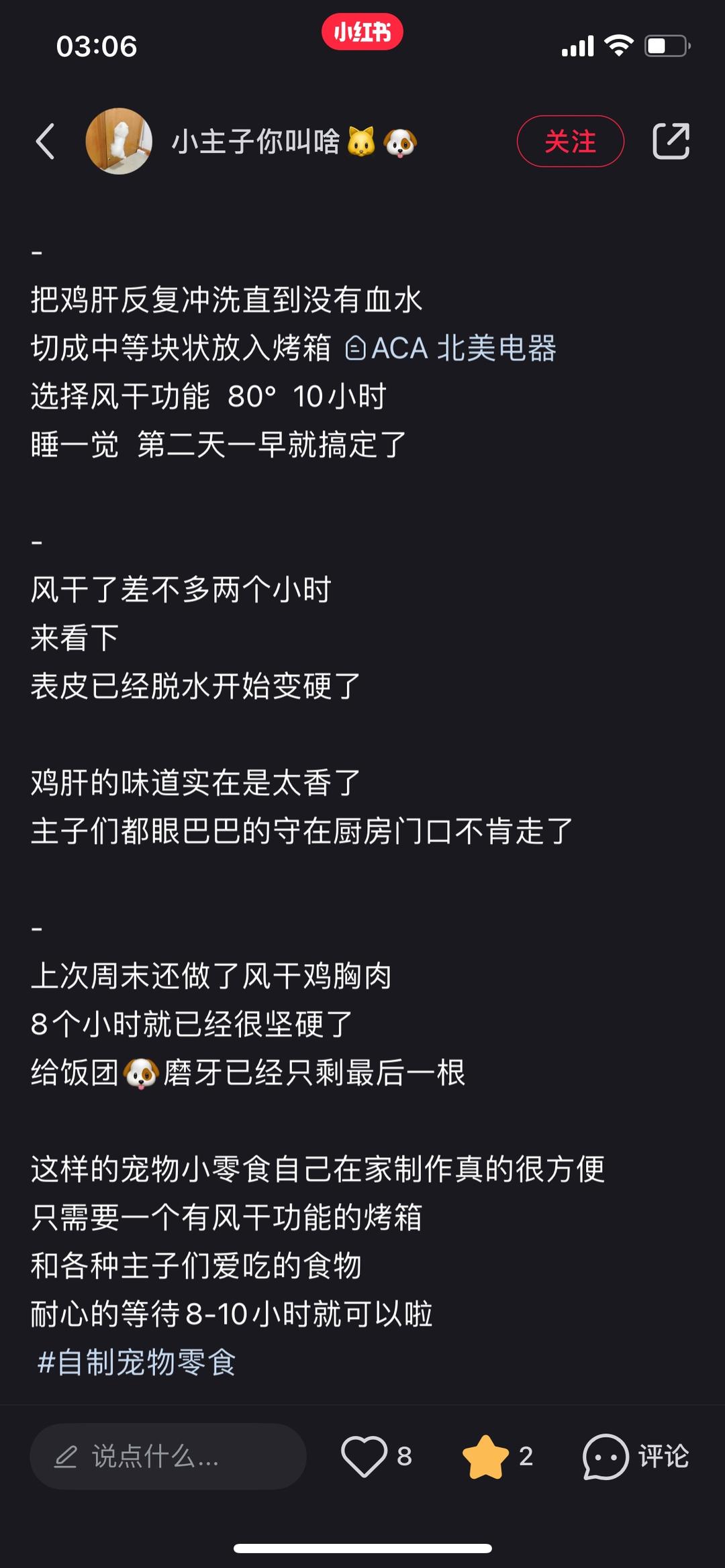Tap the user avatar of 小主子你叫啥
Viewport: 725px width, 1568px height.
pyautogui.click(x=119, y=142)
